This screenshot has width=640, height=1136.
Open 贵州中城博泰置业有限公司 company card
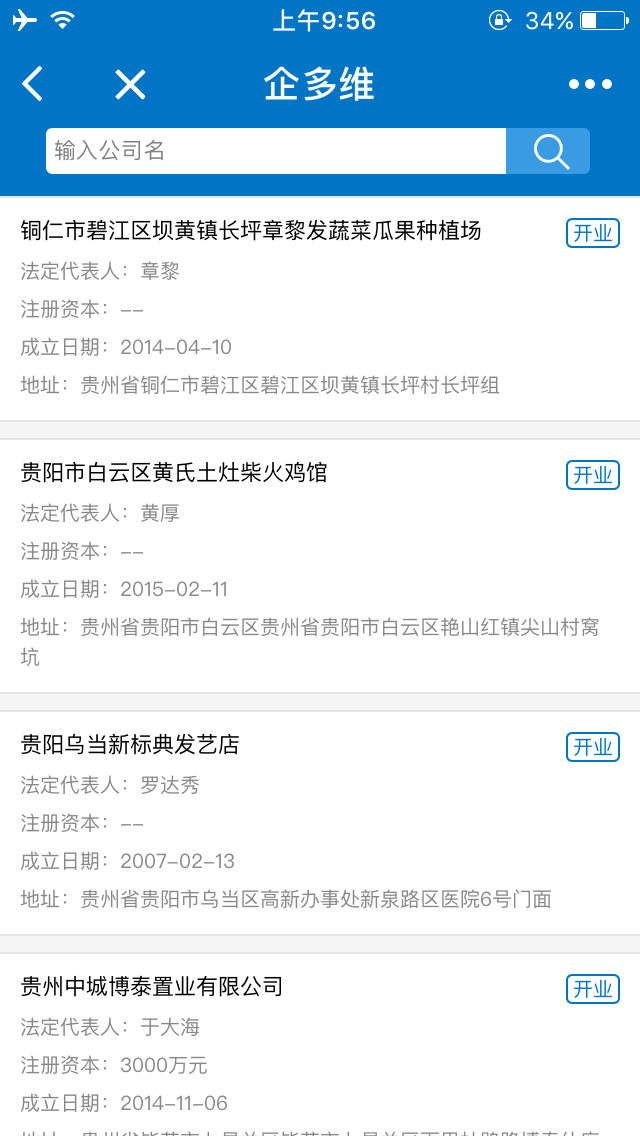(x=152, y=987)
